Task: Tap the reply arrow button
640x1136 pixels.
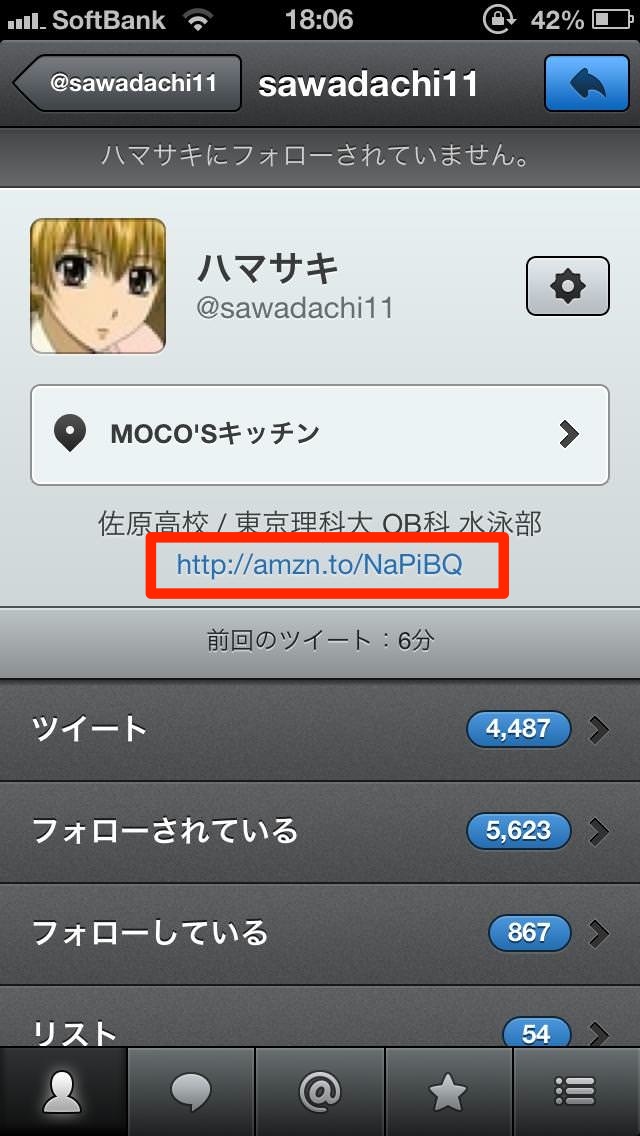Action: click(x=586, y=83)
